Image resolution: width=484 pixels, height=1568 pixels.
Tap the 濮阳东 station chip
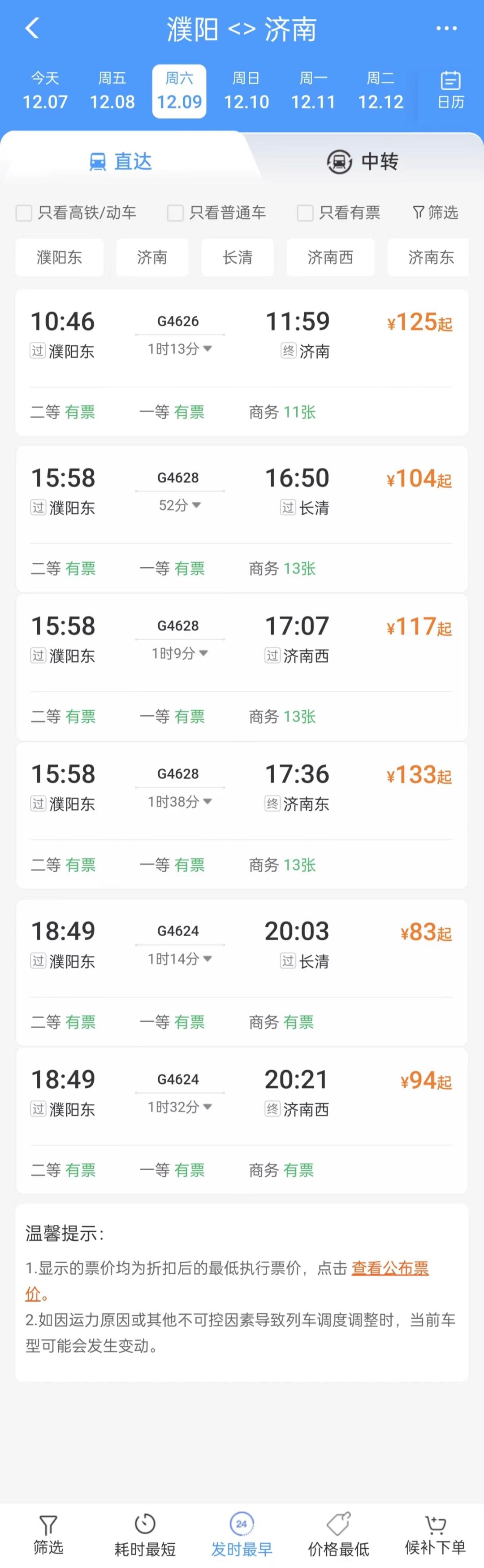tap(59, 257)
